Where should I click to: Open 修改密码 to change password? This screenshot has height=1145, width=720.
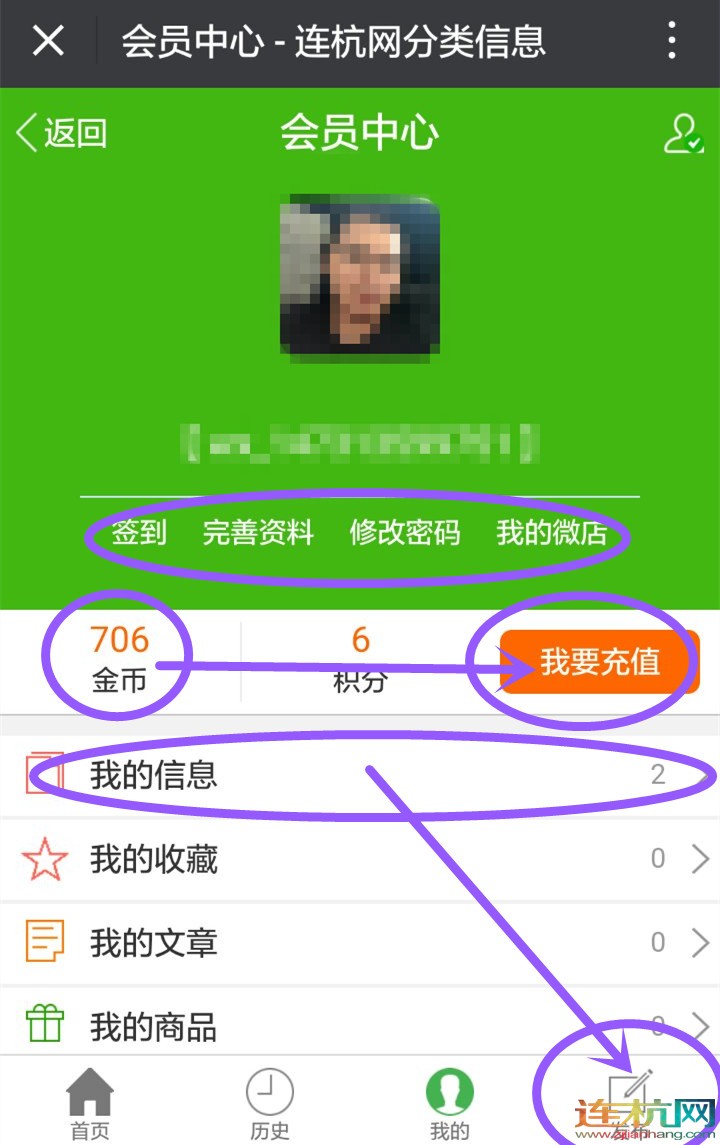(x=405, y=533)
